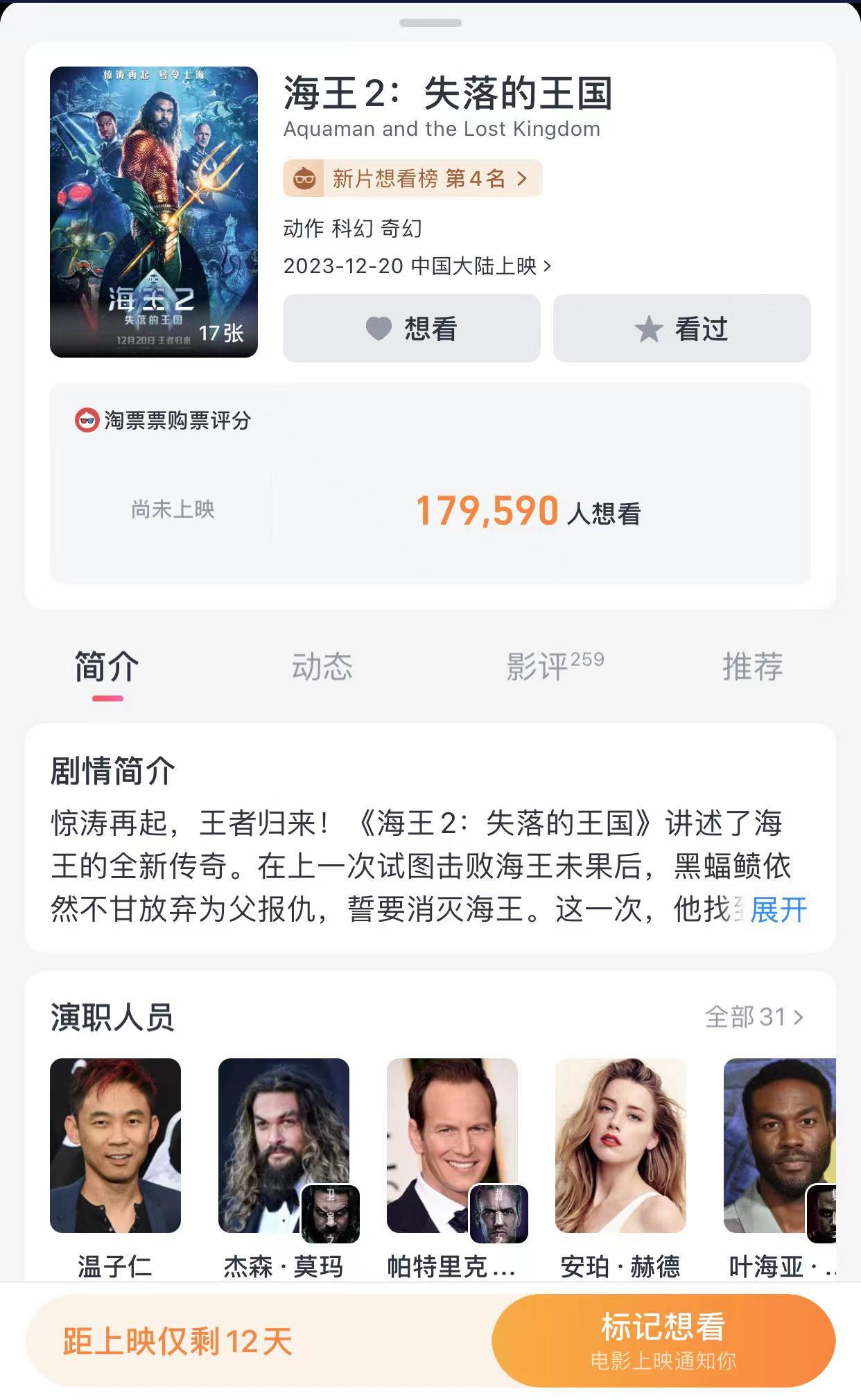Open the 2023-12-20 中国大陆上映 release info
Viewport: 861px width, 1400px height.
(x=417, y=266)
